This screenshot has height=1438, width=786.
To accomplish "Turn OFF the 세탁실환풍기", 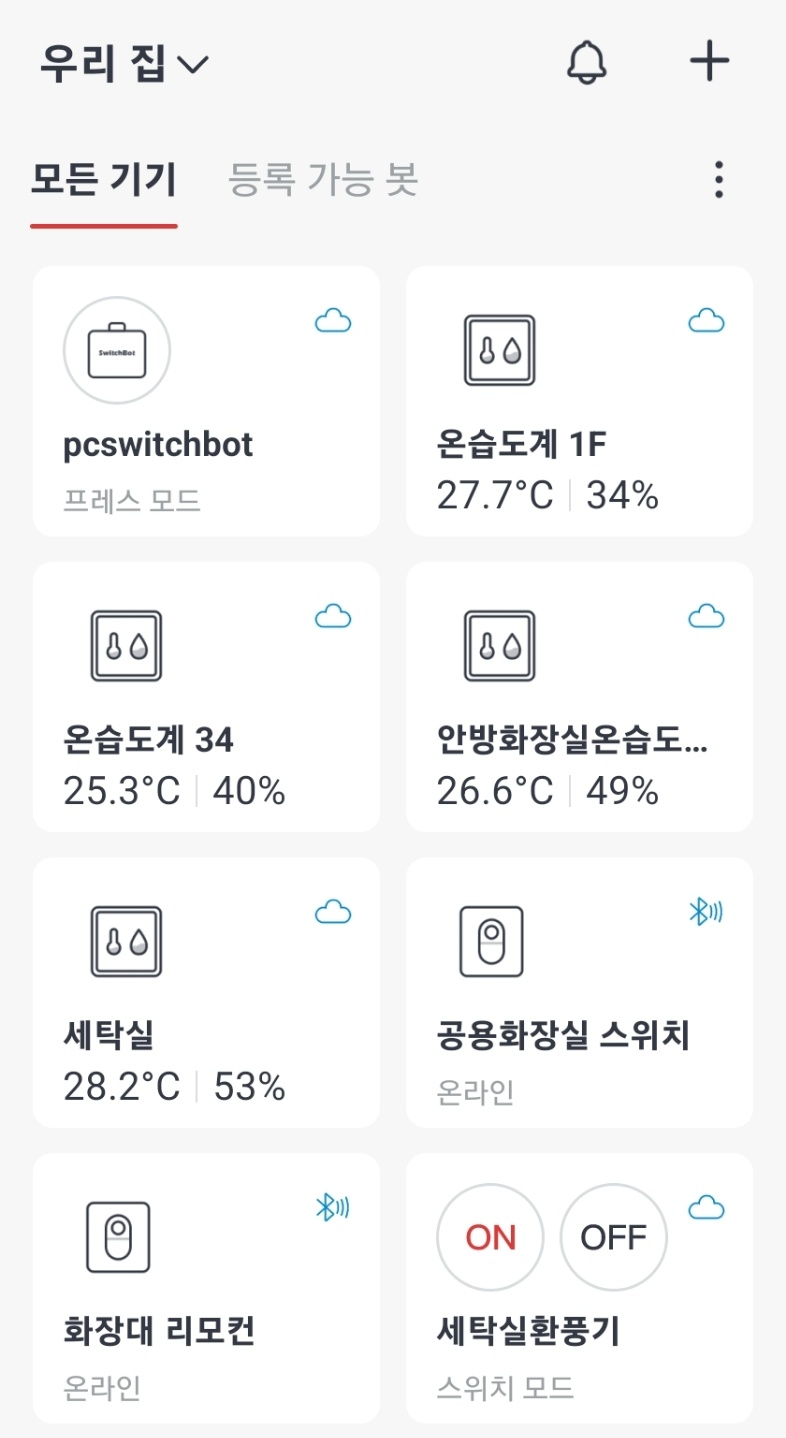I will tap(614, 1238).
